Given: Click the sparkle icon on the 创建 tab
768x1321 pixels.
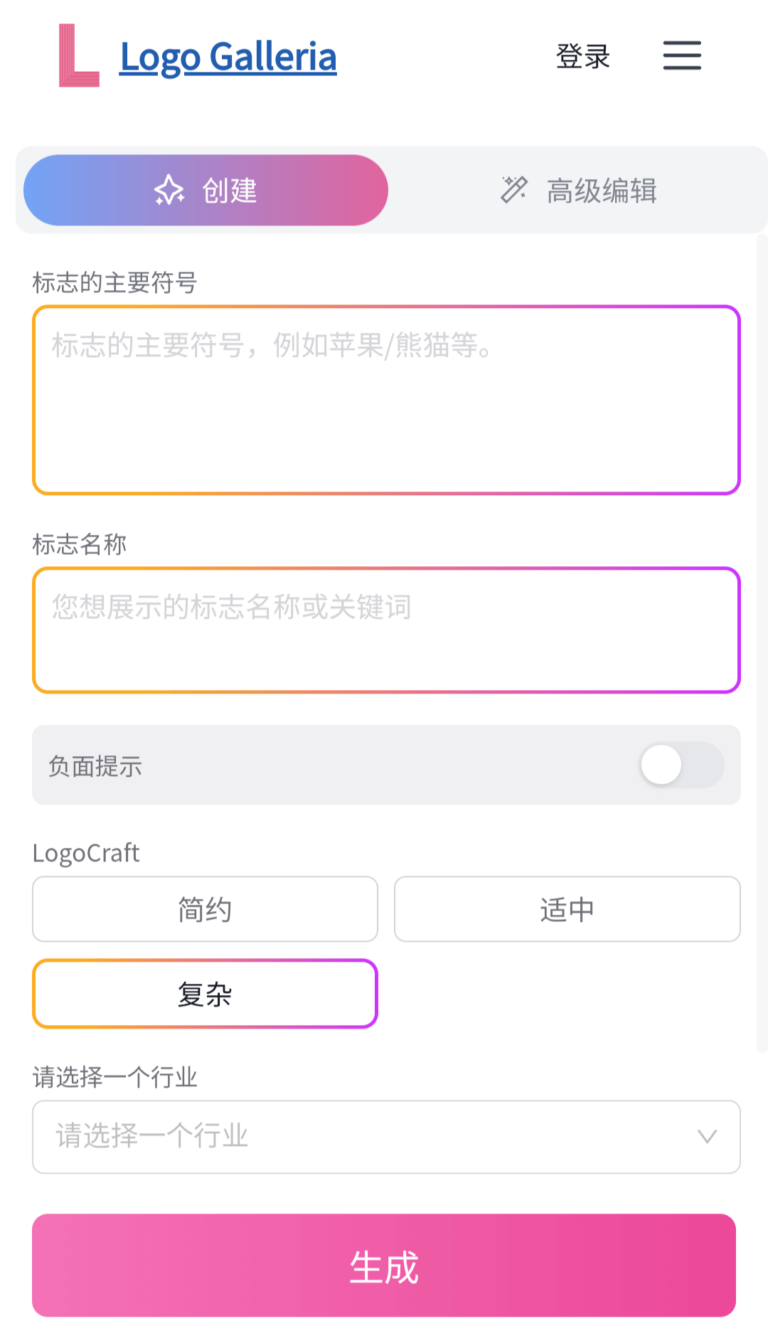Looking at the screenshot, I should click(169, 190).
